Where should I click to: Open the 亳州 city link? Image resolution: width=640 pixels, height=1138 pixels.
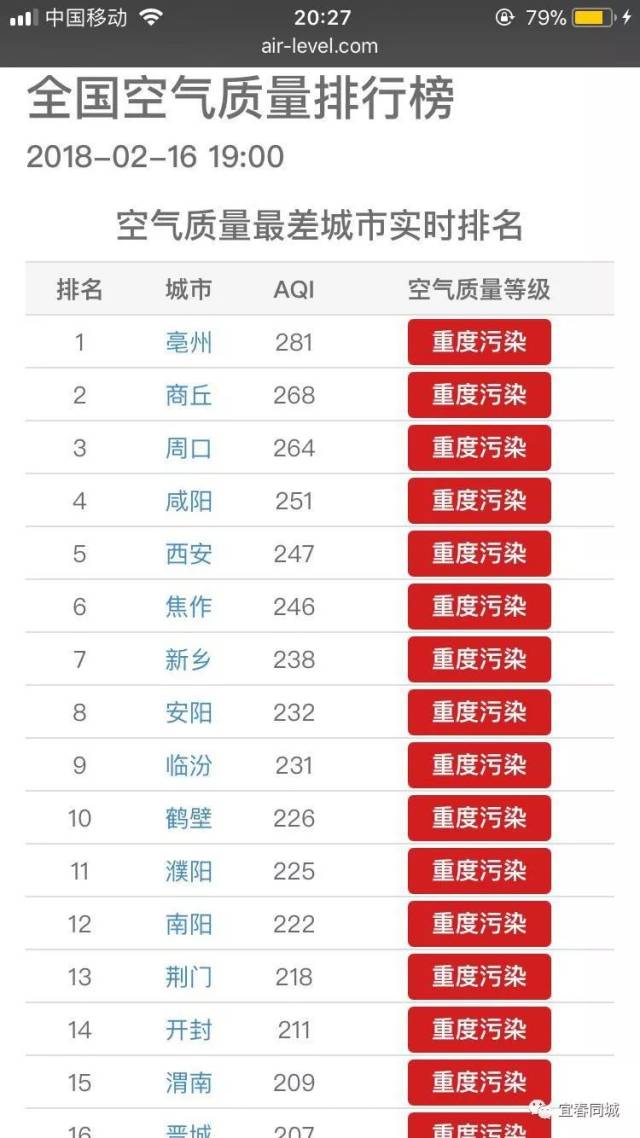tap(189, 343)
